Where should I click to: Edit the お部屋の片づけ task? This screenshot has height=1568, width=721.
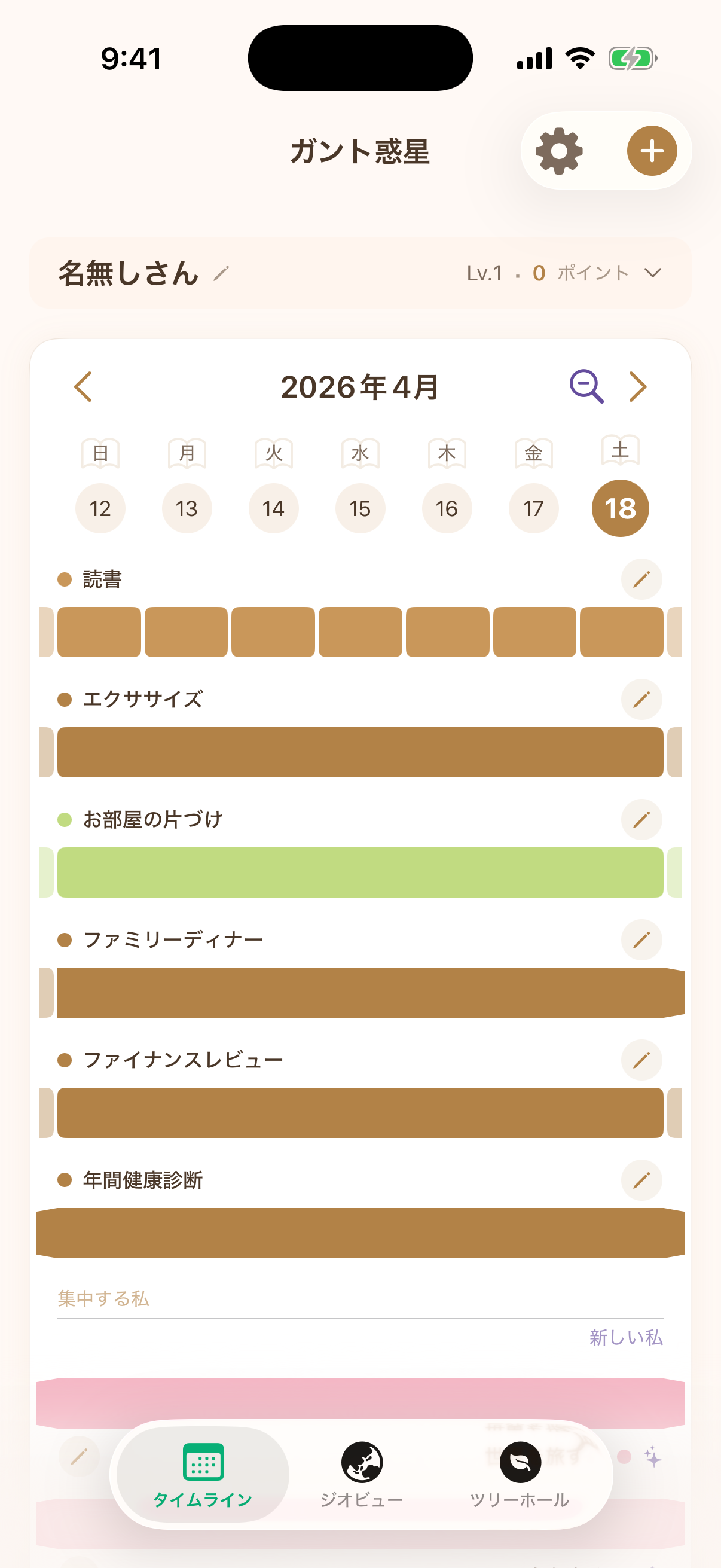click(641, 819)
